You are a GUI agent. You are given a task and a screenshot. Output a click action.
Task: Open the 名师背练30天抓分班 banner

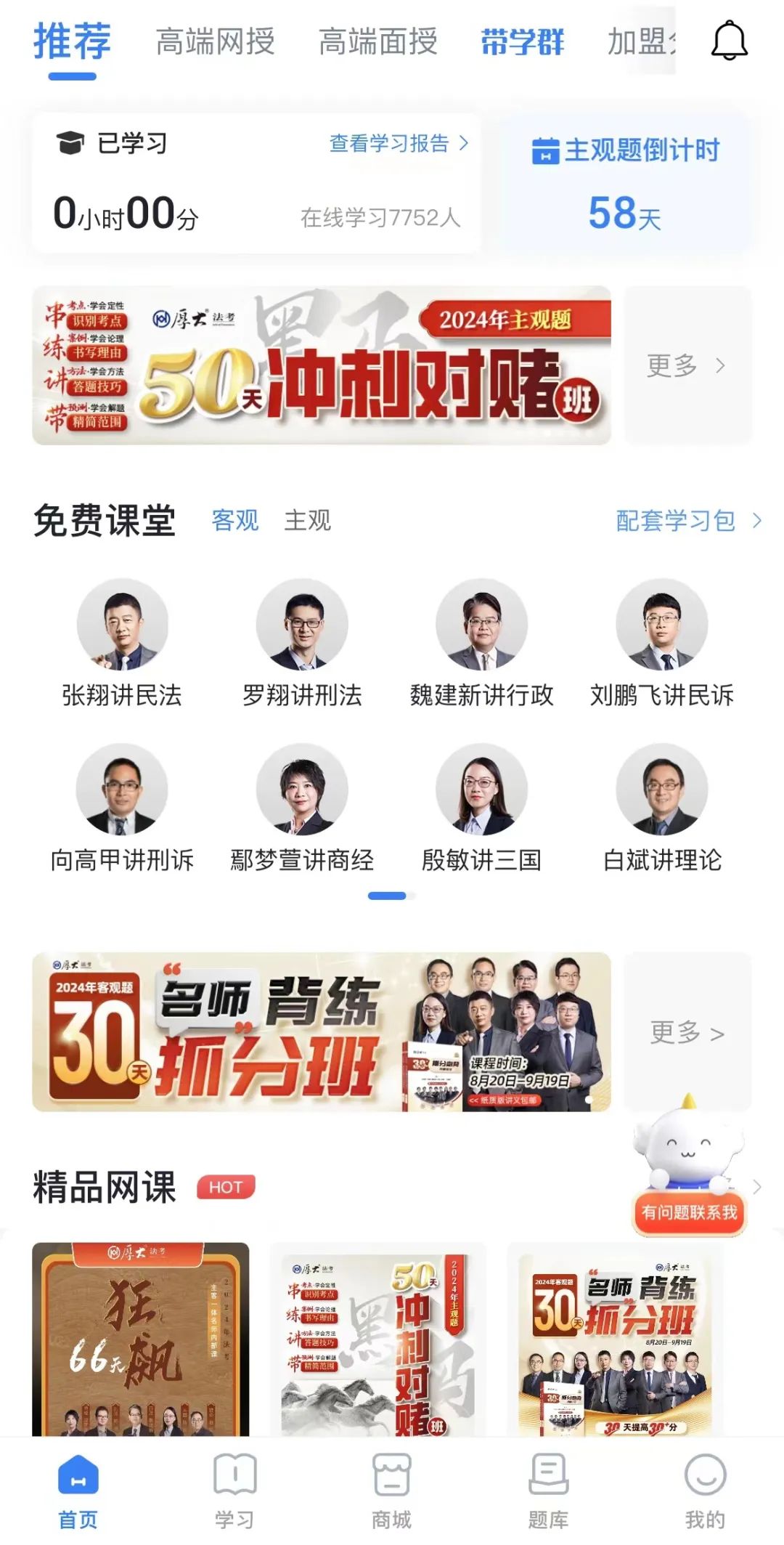pos(321,1031)
